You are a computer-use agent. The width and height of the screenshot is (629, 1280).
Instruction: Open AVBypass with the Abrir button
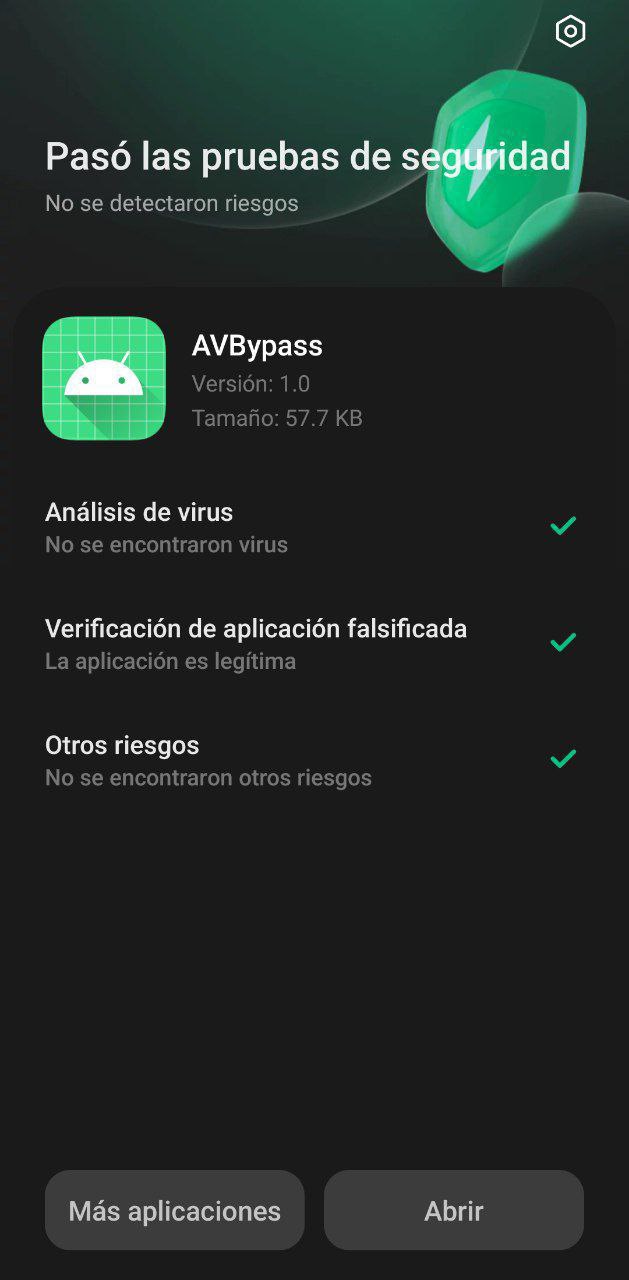click(x=453, y=1210)
